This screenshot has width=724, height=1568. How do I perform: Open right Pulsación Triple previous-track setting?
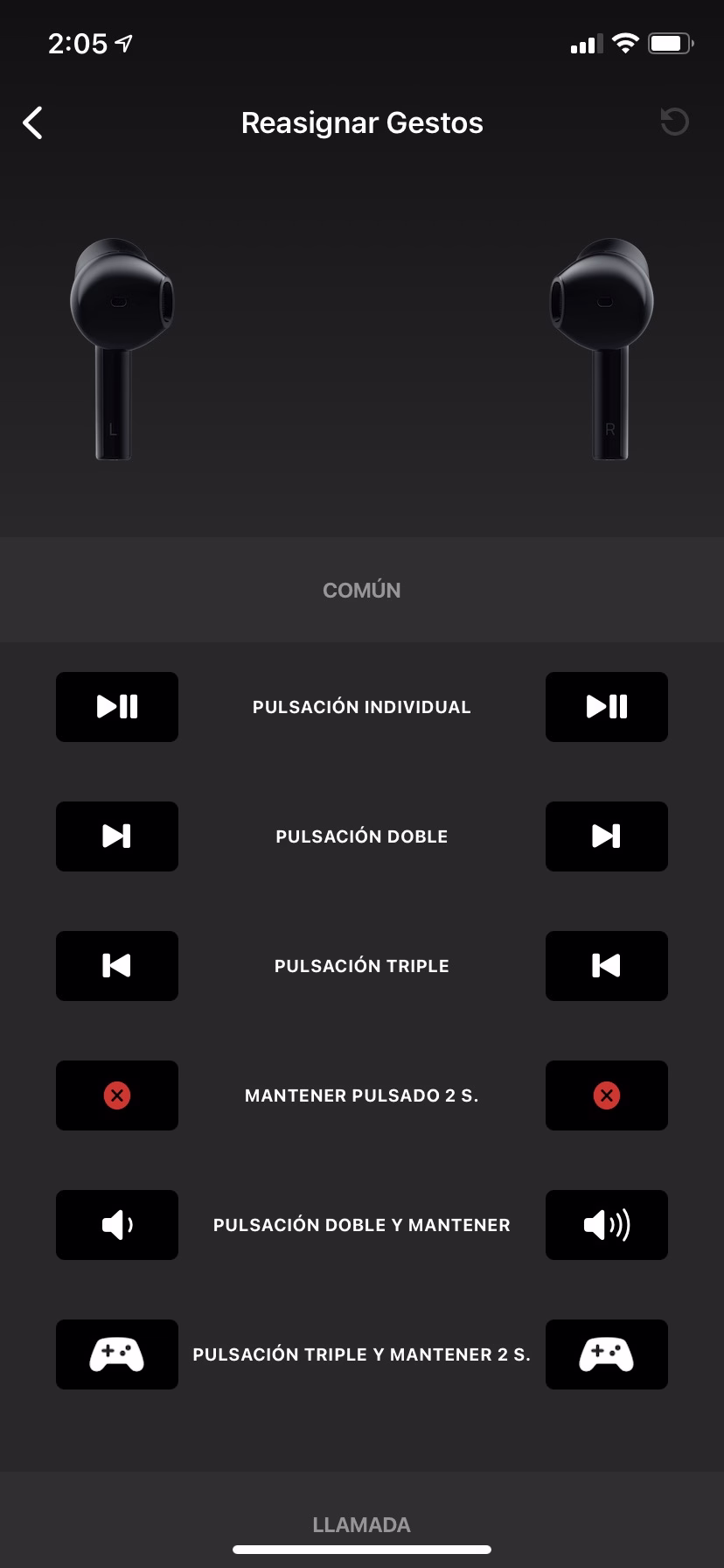point(607,966)
